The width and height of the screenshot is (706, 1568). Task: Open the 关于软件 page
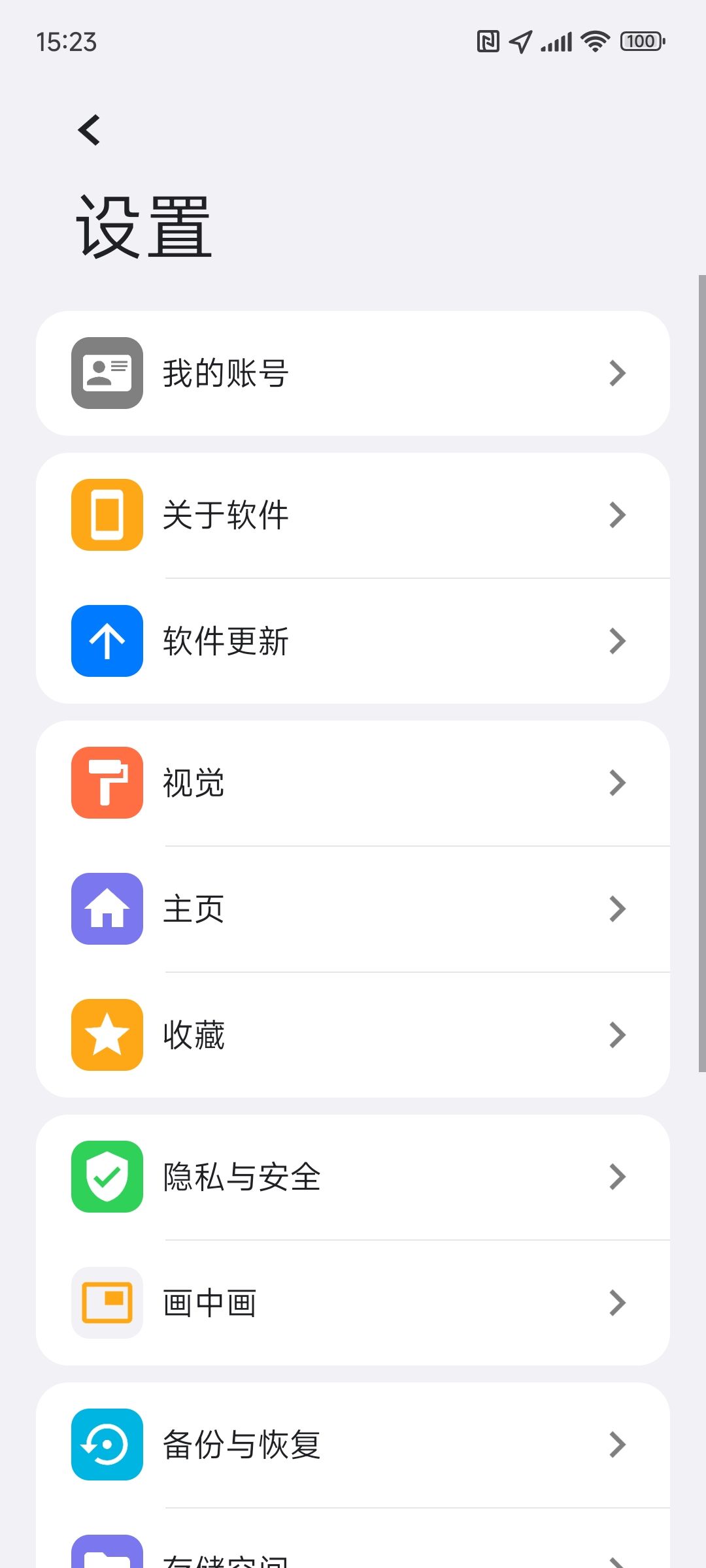pyautogui.click(x=353, y=515)
